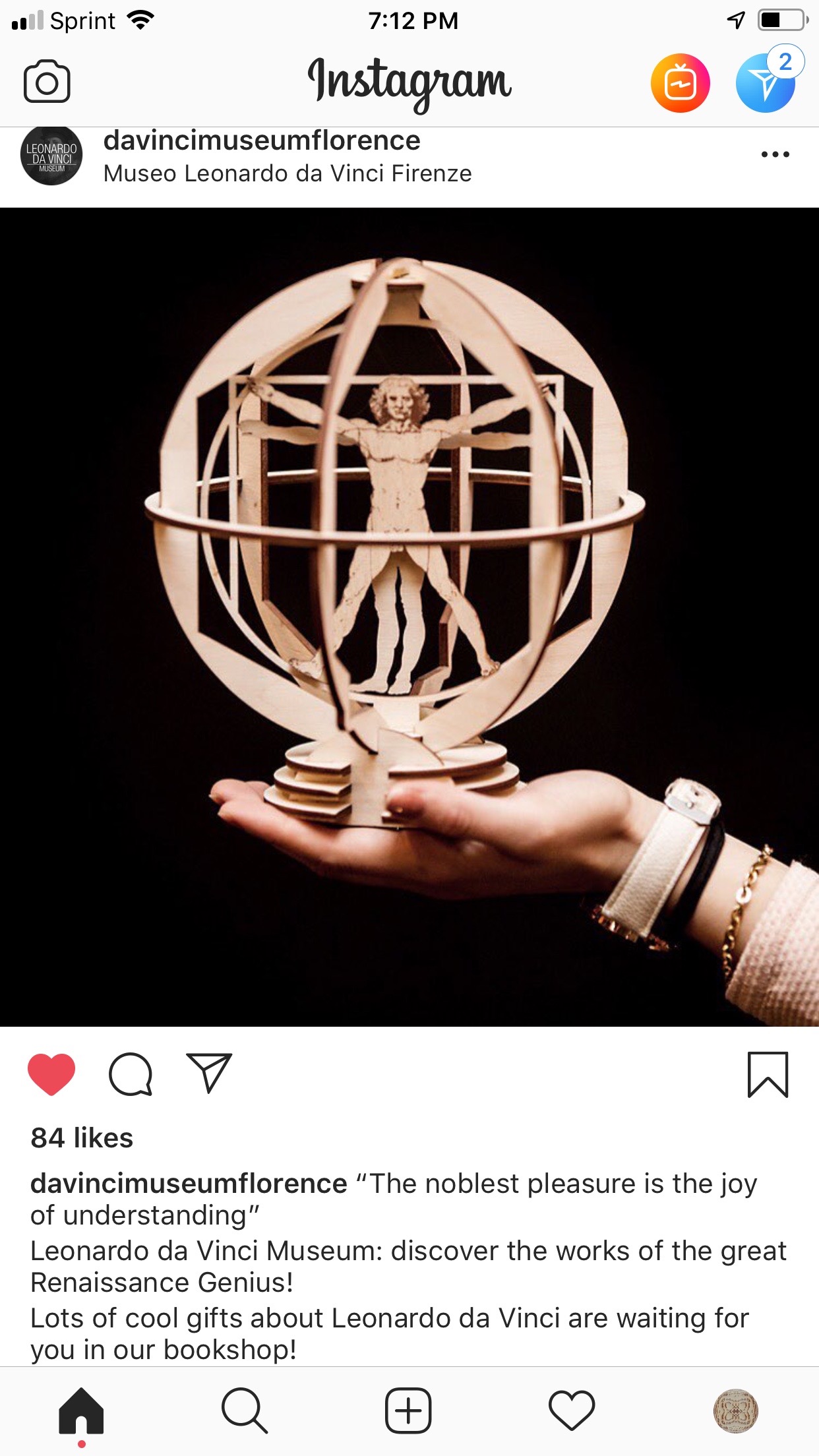Open location Museo Leonardo da Vinci Firenze
This screenshot has width=819, height=1456.
click(x=288, y=173)
